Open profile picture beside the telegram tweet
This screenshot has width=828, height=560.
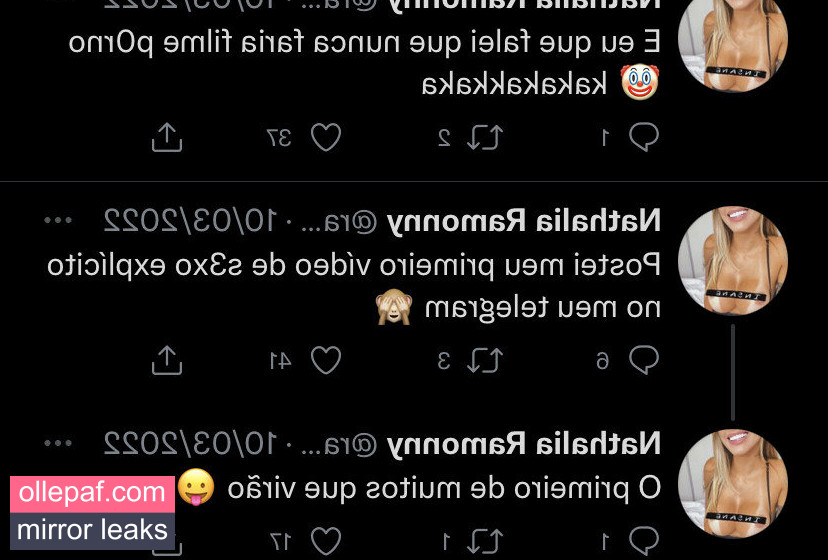coord(732,262)
